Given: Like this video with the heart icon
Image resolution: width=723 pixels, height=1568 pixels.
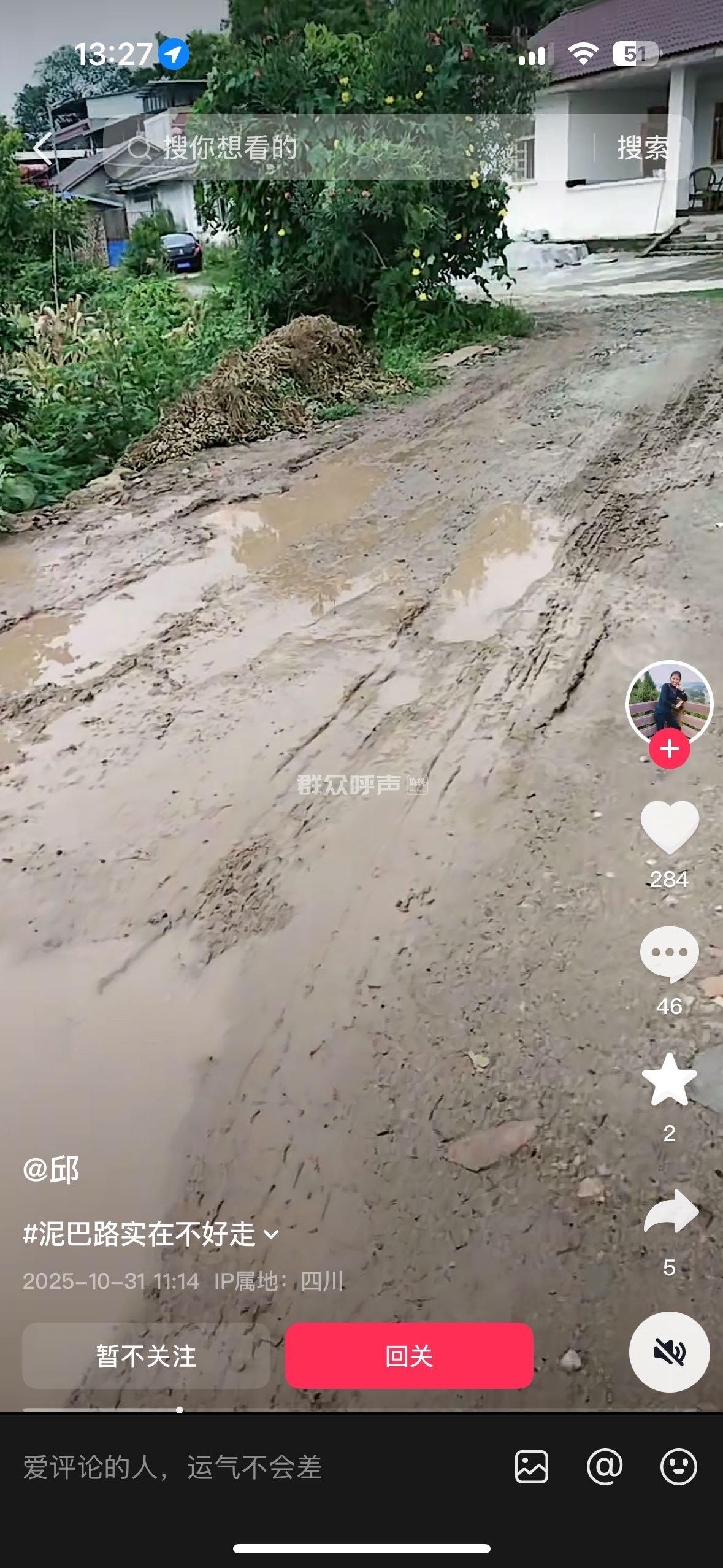Looking at the screenshot, I should coord(669,827).
